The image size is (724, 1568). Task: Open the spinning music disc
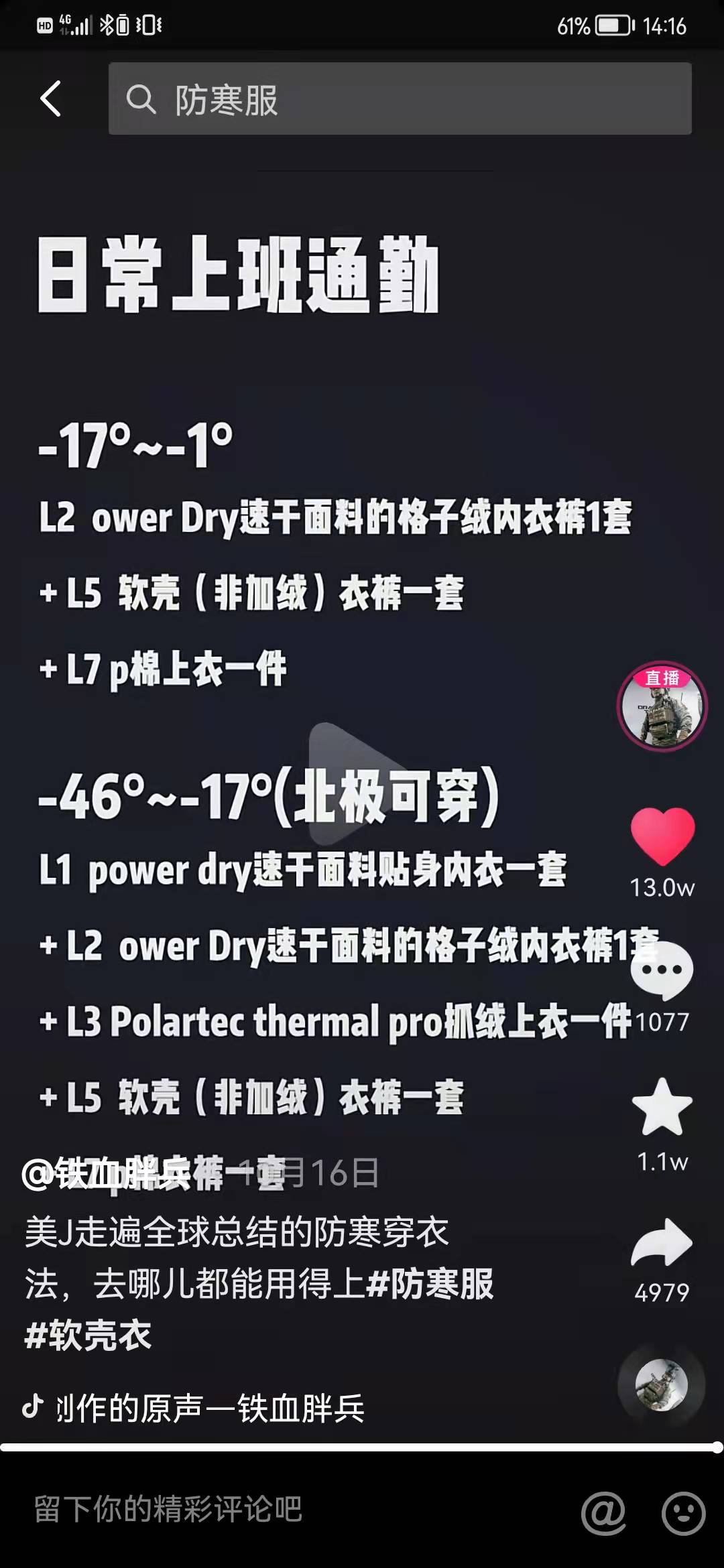tap(661, 1385)
